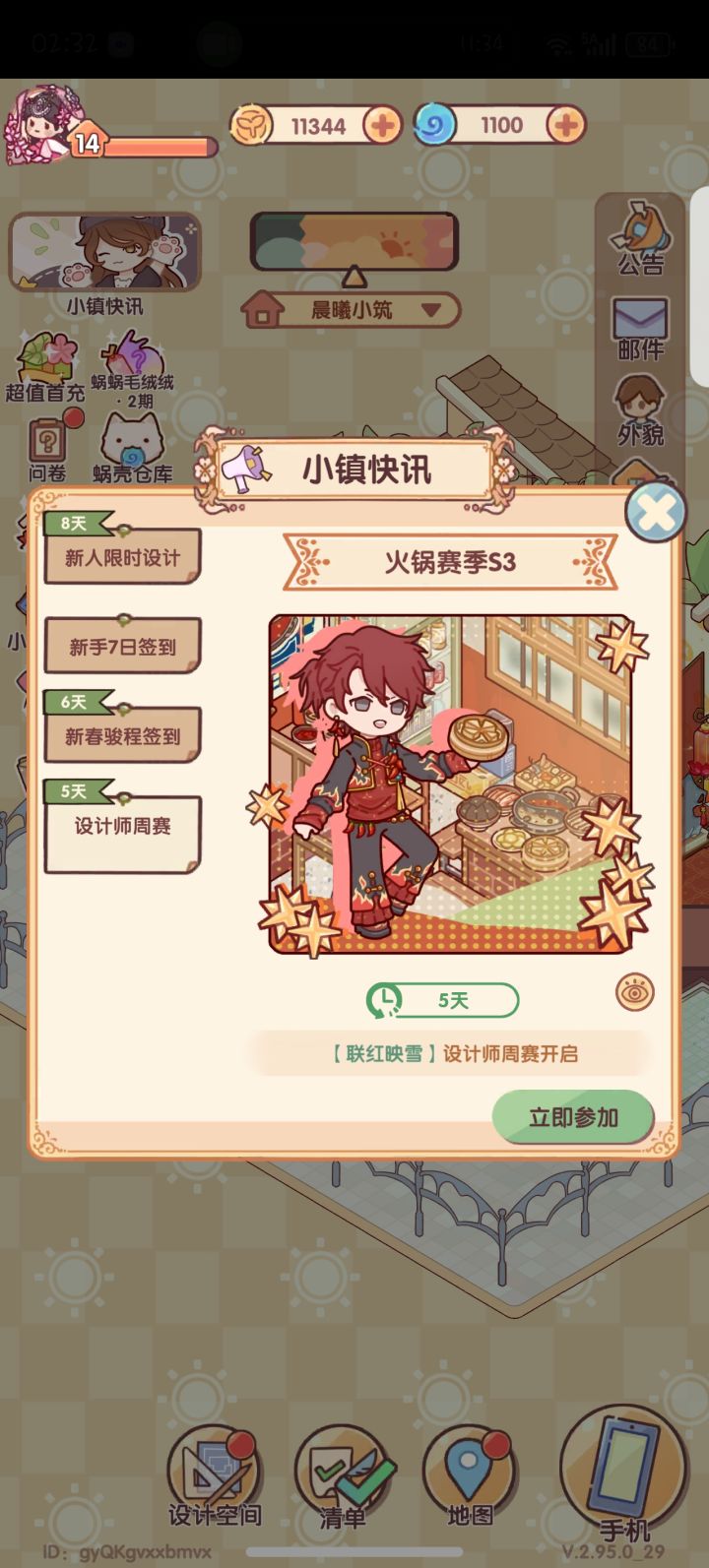Open the 外貌 appearance menu
Image resolution: width=709 pixels, height=1568 pixels.
pos(641,410)
